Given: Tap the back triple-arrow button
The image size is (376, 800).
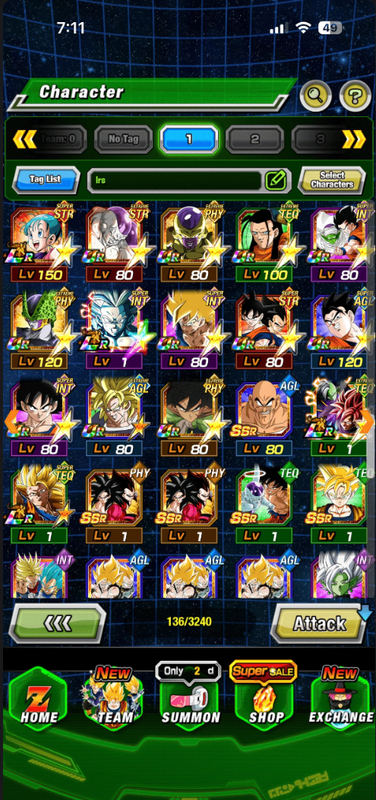Looking at the screenshot, I should (x=58, y=623).
